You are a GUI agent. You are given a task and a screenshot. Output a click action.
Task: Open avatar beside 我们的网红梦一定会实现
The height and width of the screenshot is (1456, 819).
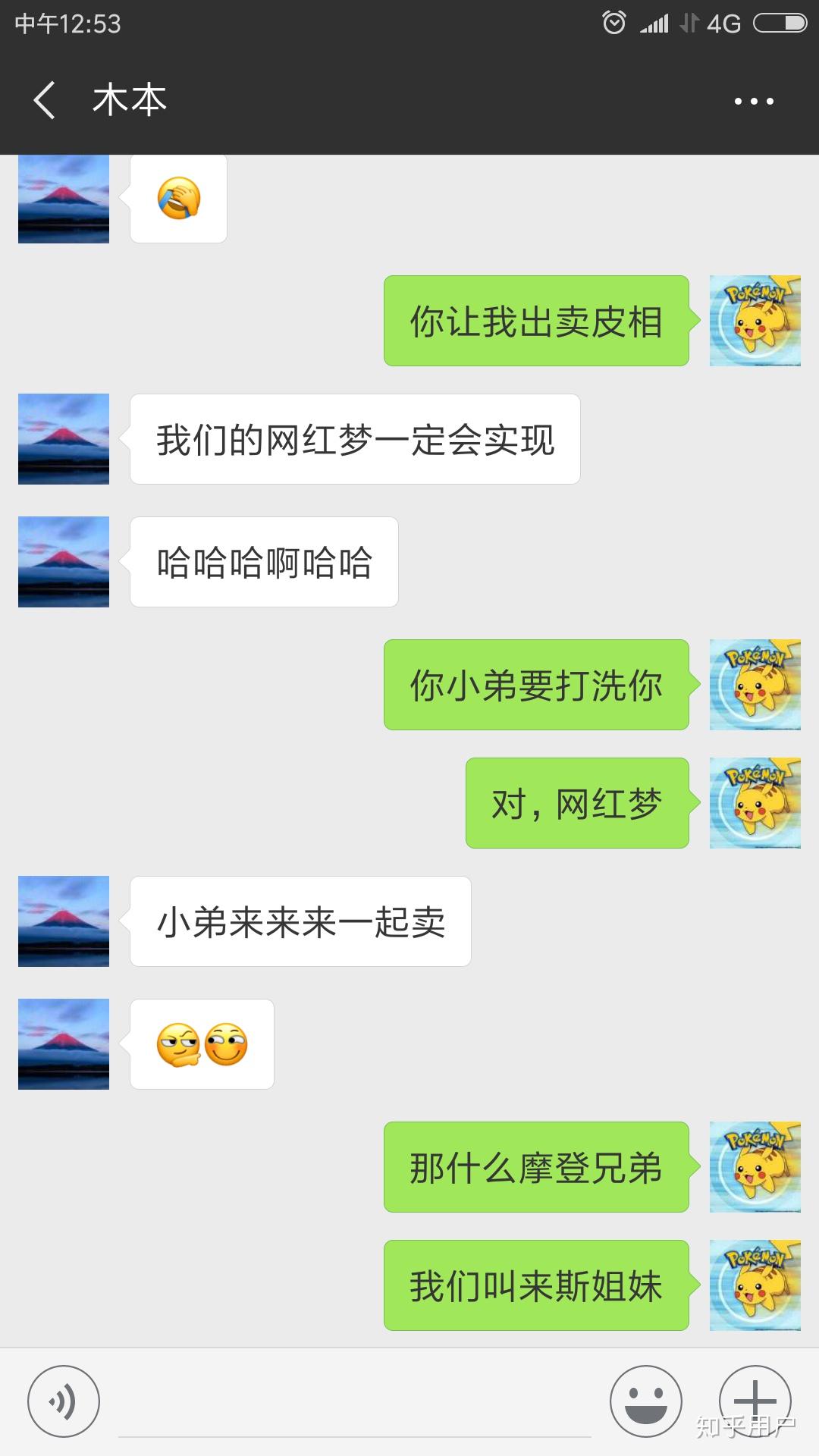64,439
